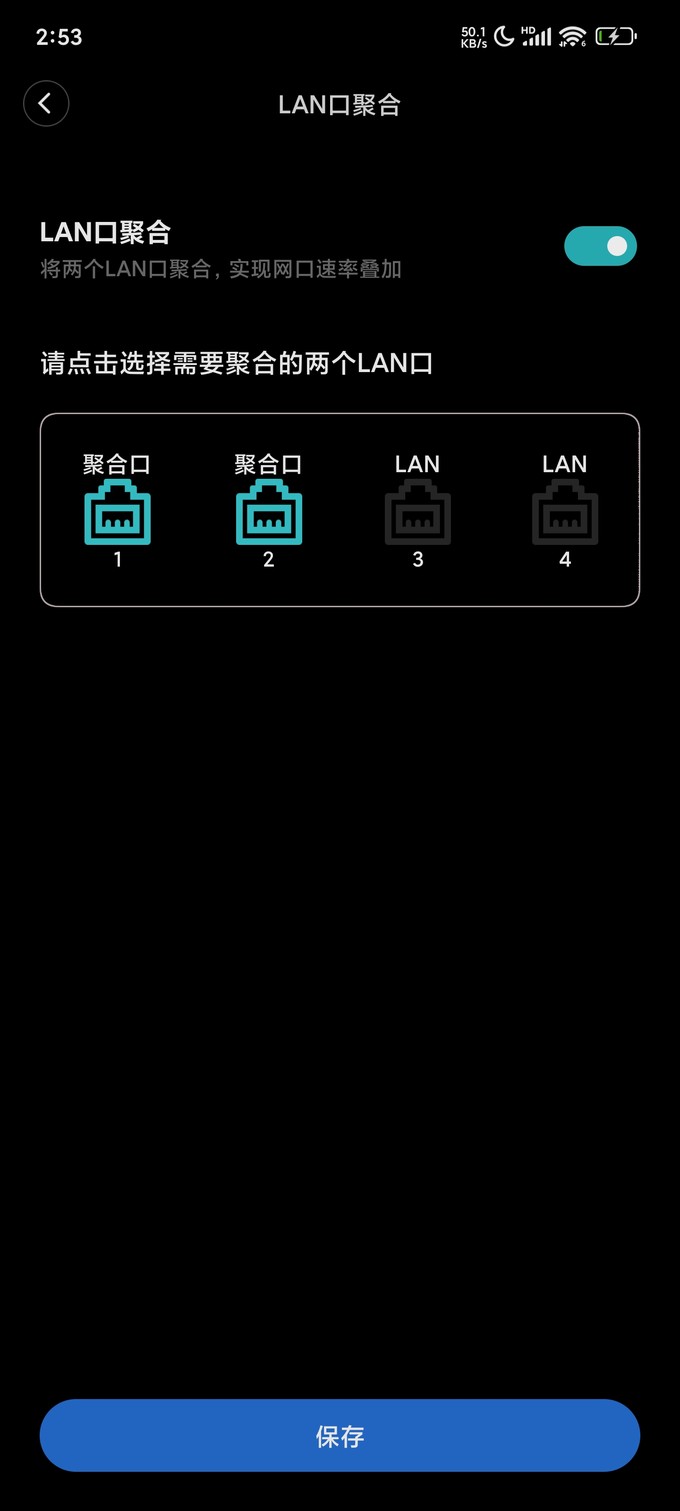
Task: Tap the 保存 button to save
Action: click(x=340, y=1436)
